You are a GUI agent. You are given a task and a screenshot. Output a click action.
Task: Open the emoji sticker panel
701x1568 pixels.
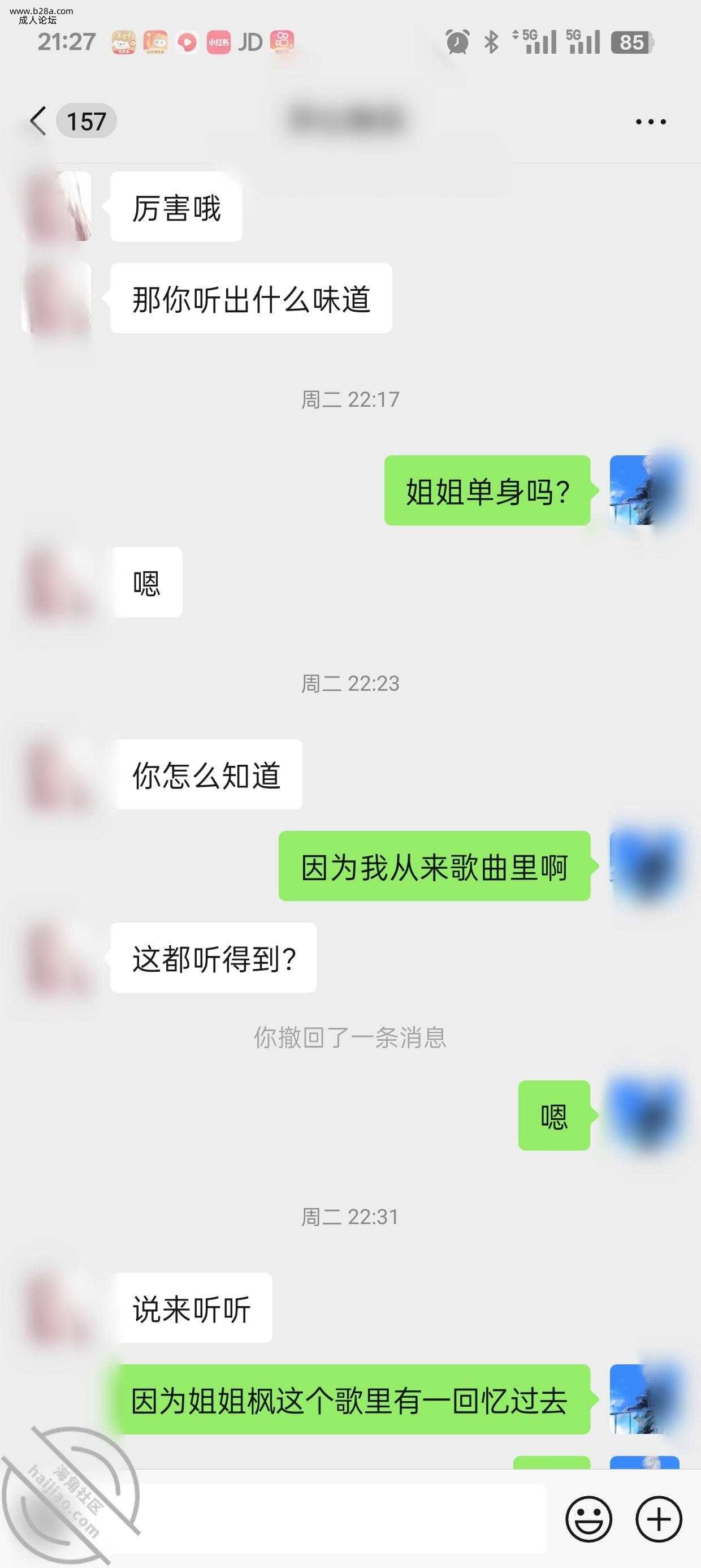tap(589, 1519)
